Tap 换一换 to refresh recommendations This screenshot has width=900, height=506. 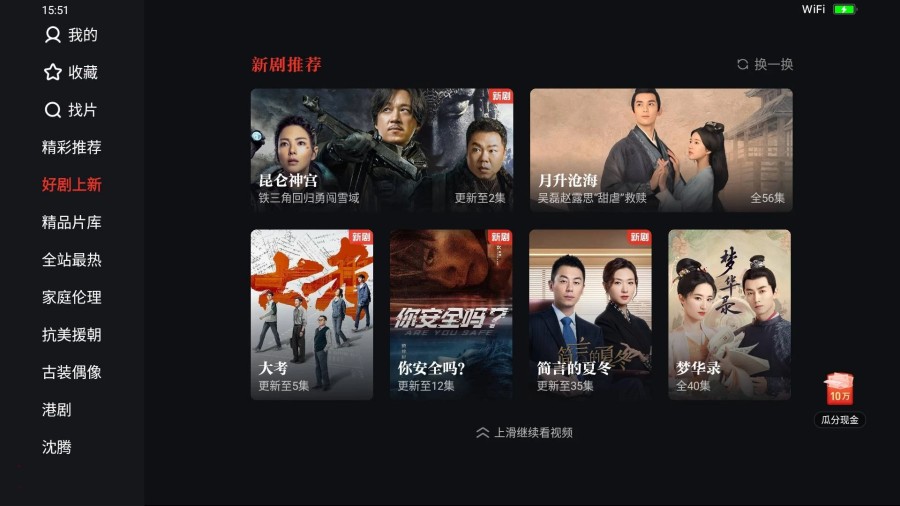point(765,64)
